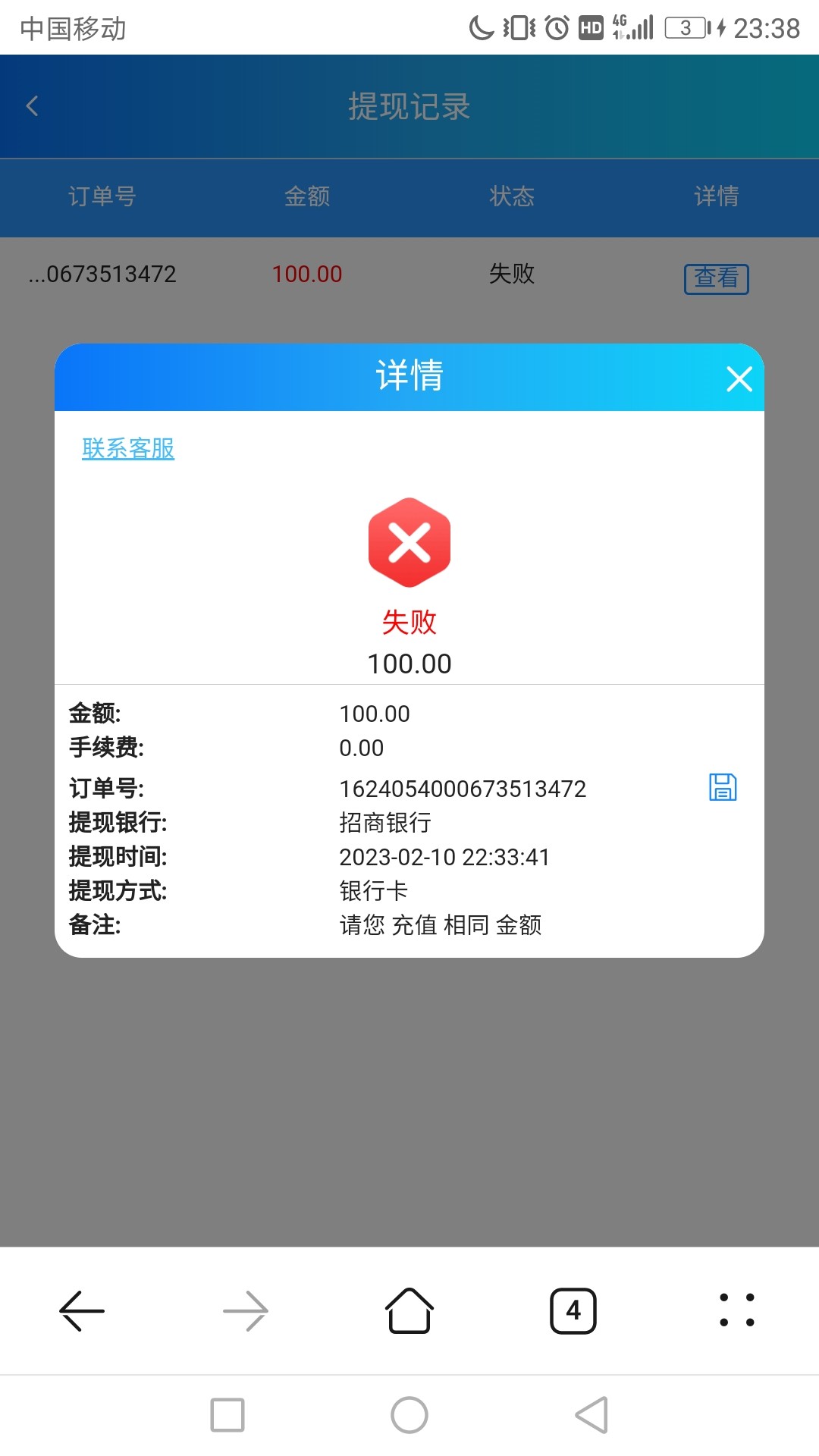Image resolution: width=819 pixels, height=1456 pixels.
Task: Go forward with the browser forward arrow
Action: 246,1310
